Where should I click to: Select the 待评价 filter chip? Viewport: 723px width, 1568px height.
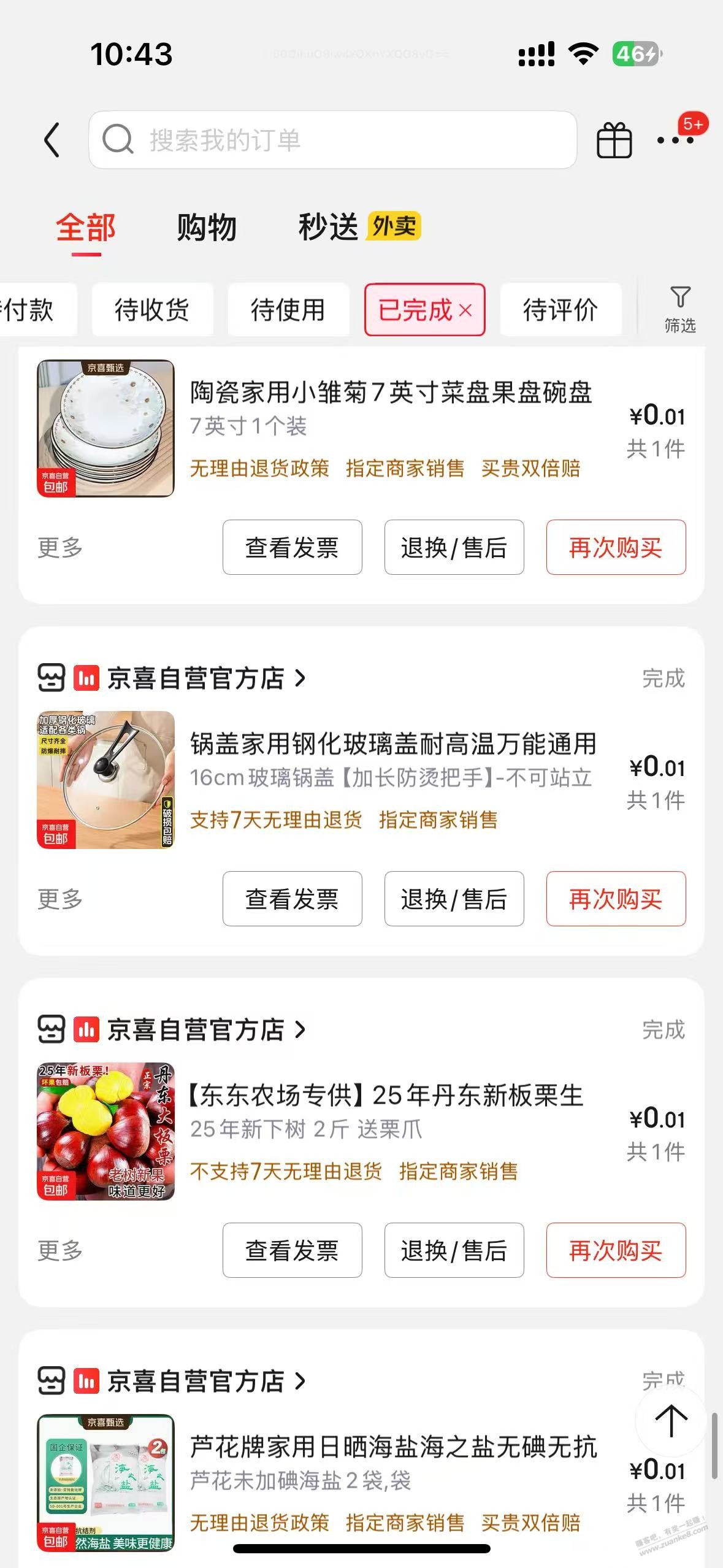[560, 310]
